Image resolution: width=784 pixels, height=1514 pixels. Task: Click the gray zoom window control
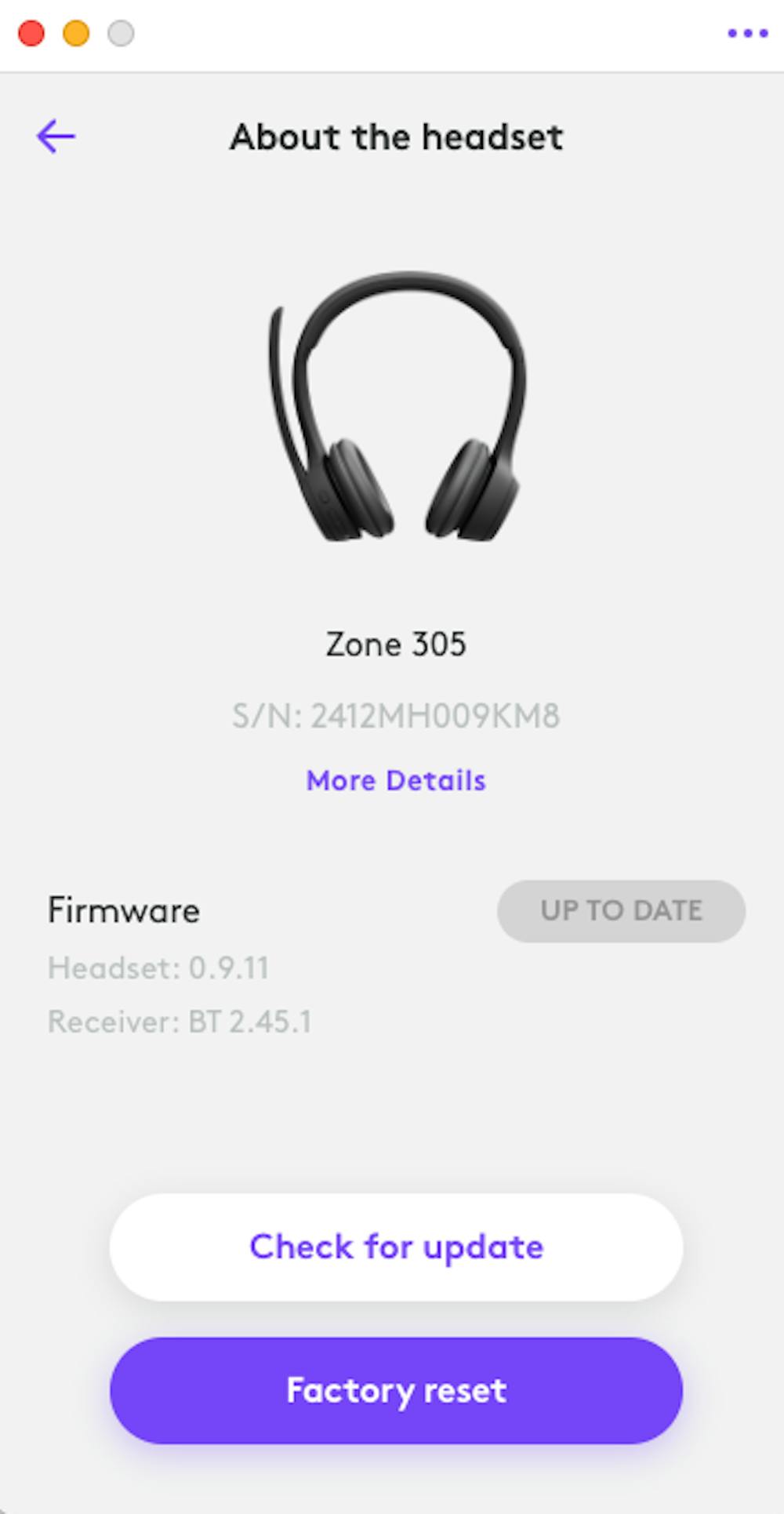(121, 34)
